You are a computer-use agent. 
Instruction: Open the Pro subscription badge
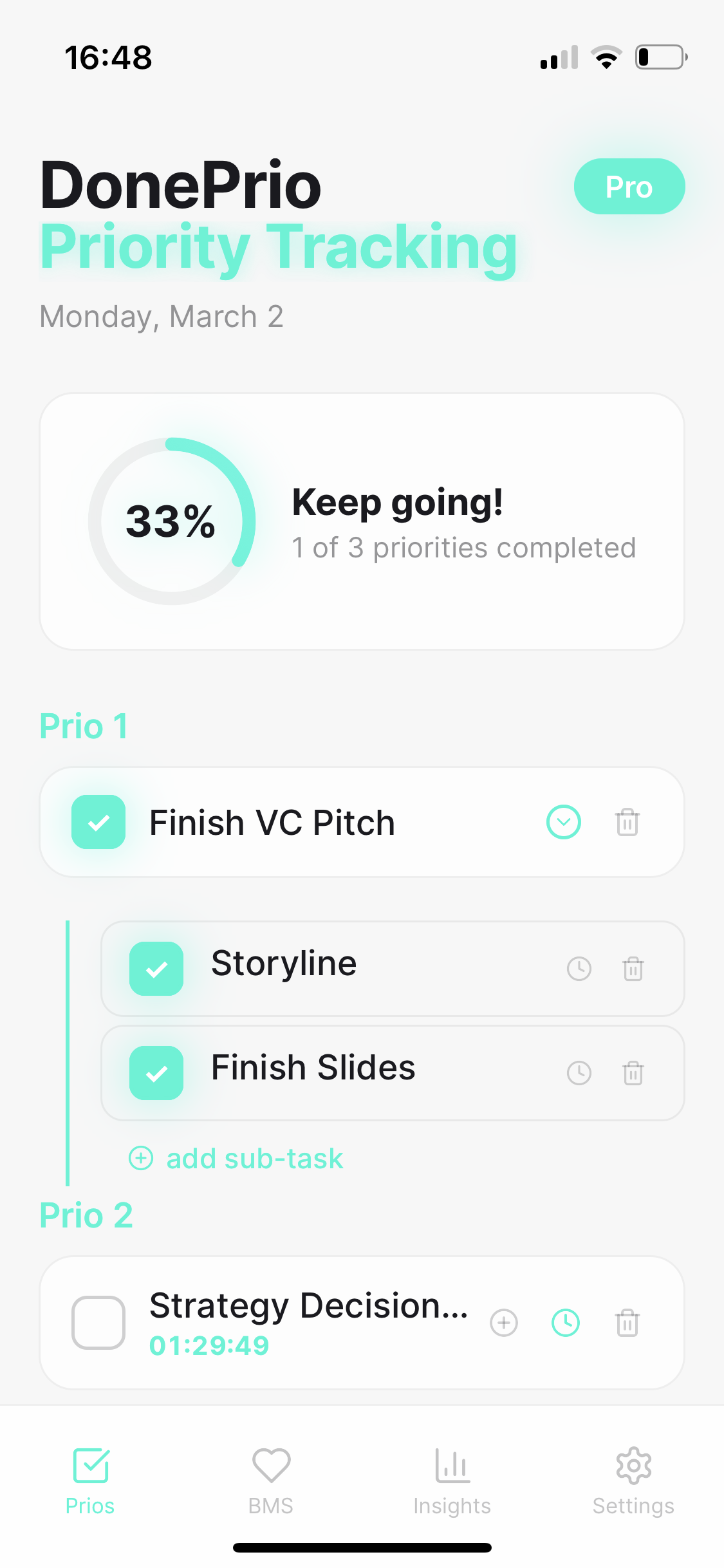pos(629,187)
